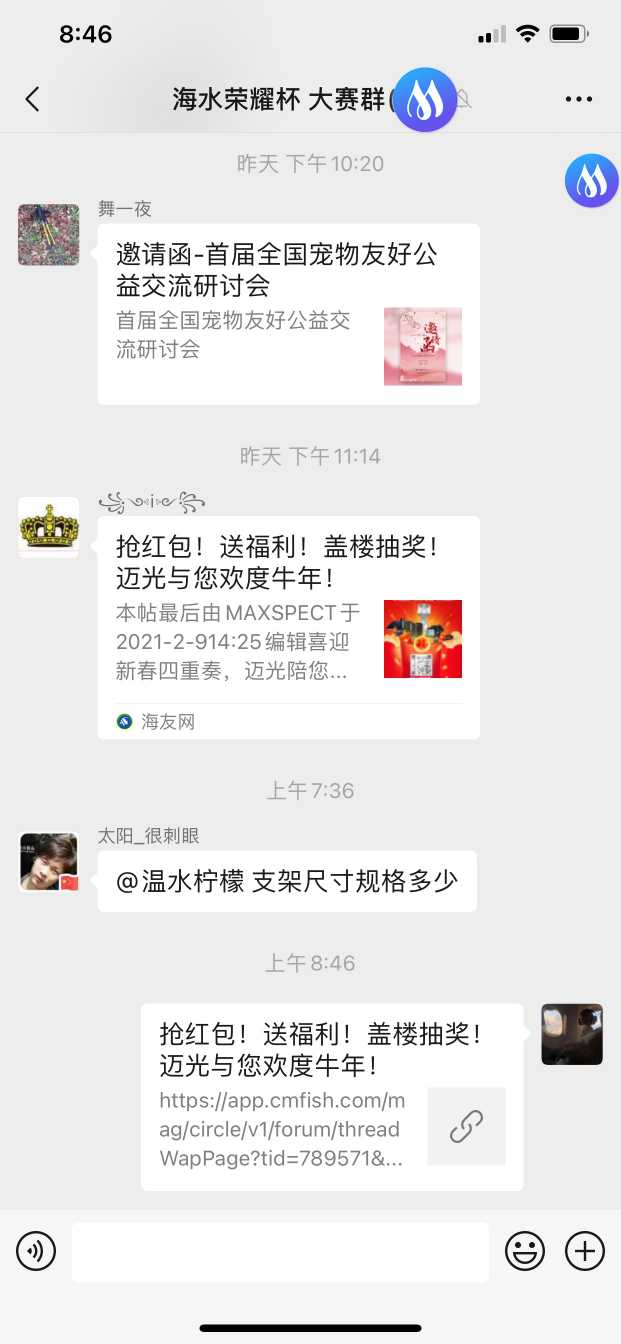
Task: Open the 海友网 red packet giveaway card
Action: 288,627
